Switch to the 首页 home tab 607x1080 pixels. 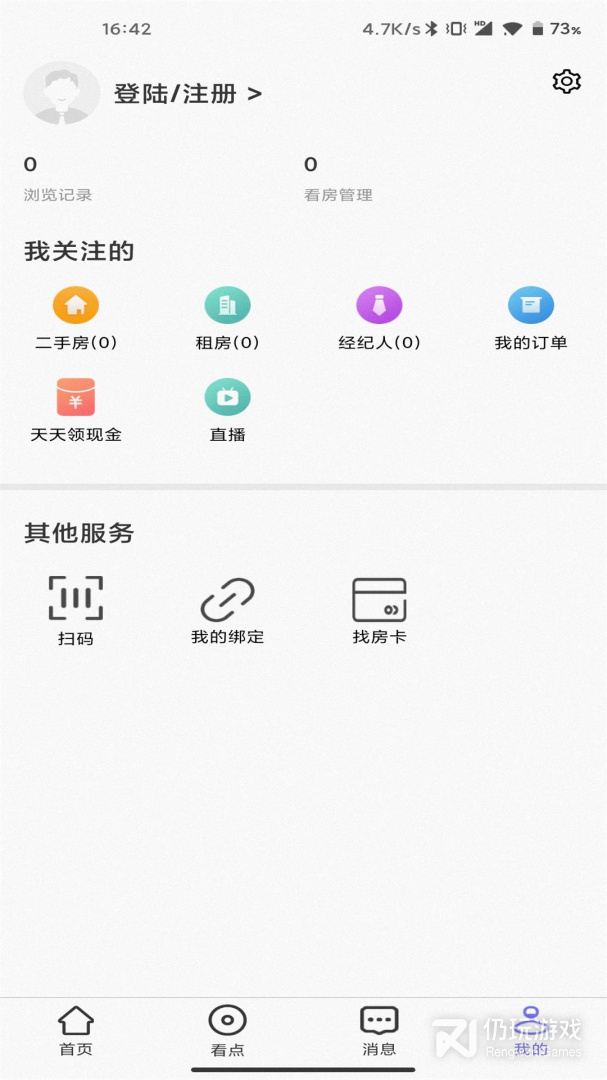tap(76, 1032)
